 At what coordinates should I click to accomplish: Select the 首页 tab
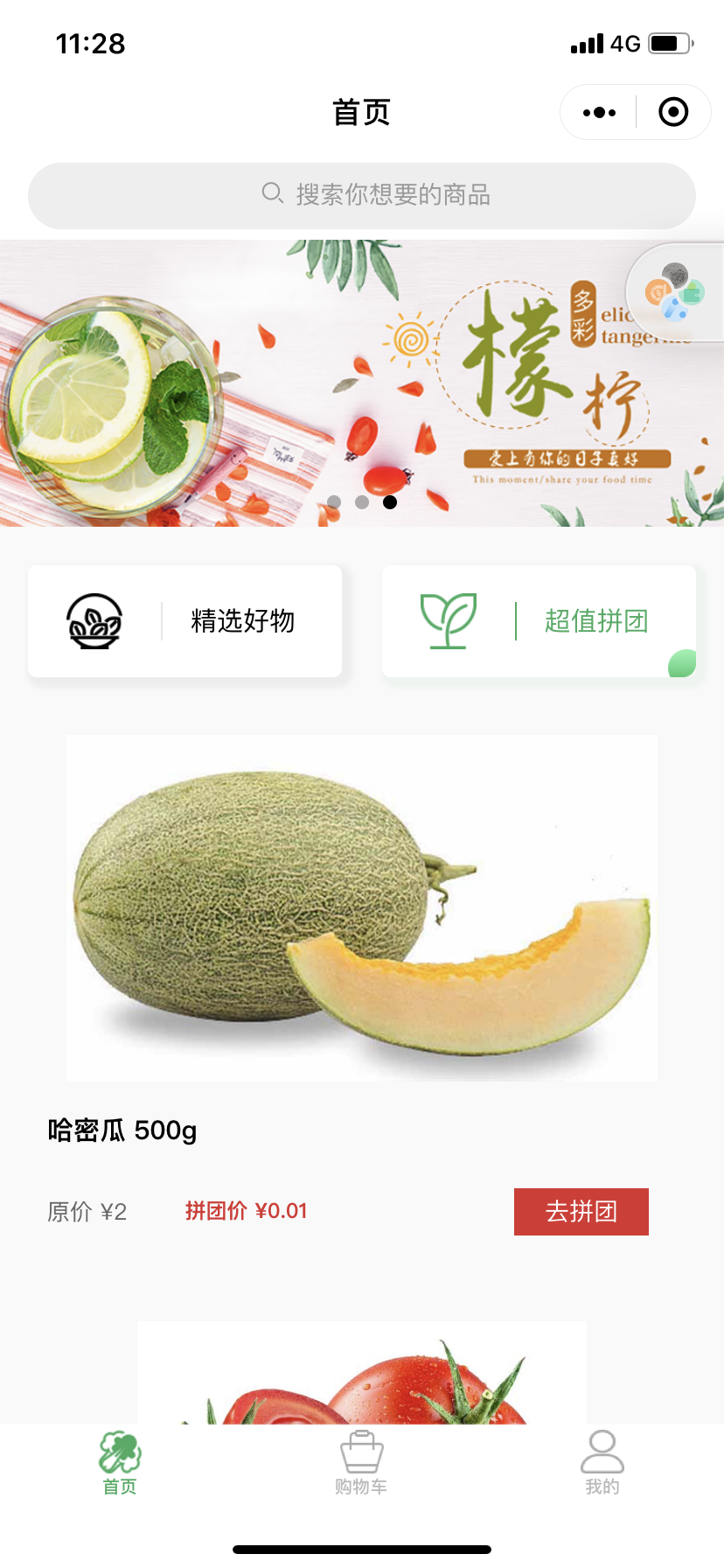coord(120,1463)
